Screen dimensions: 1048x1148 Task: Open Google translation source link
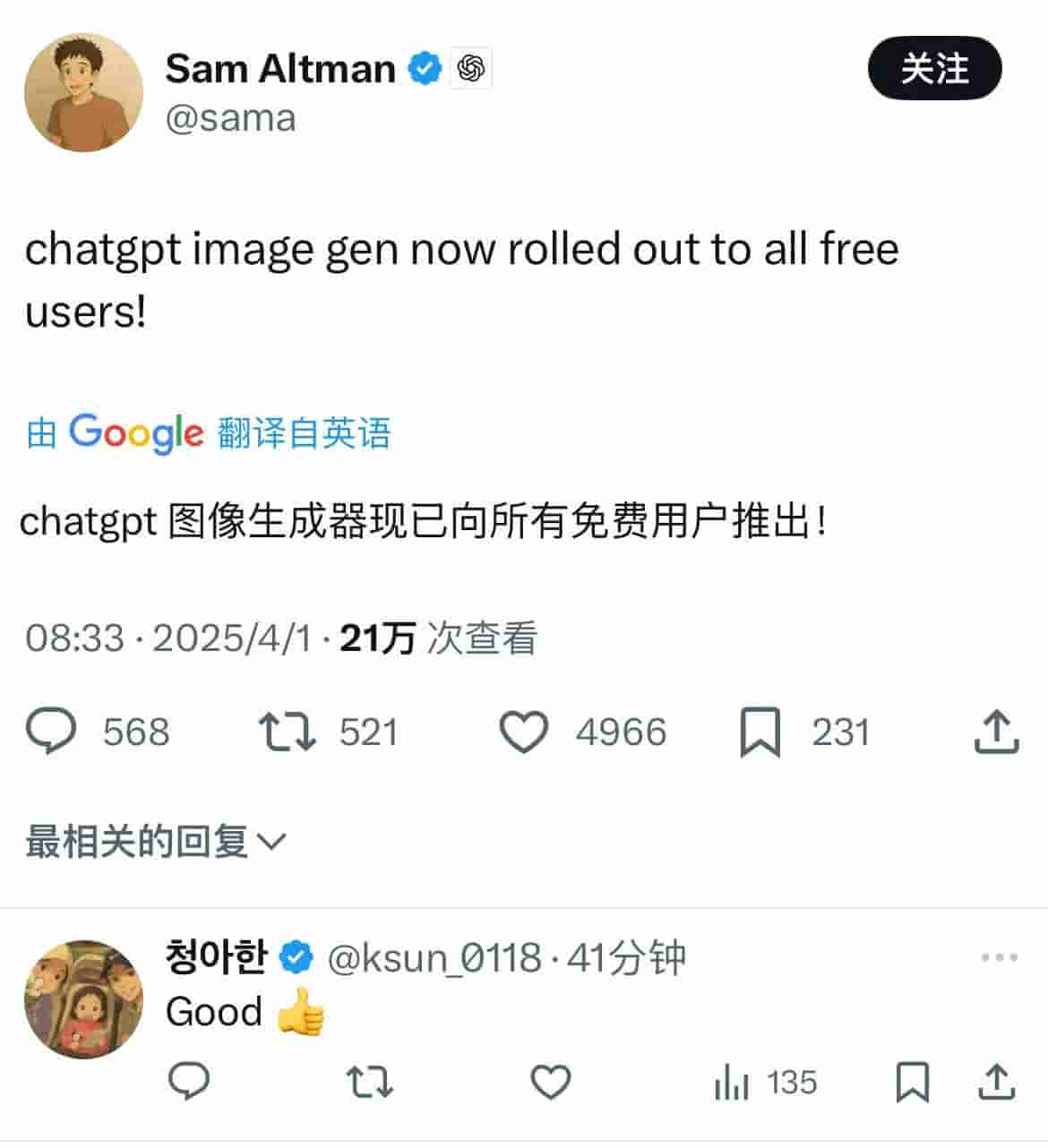[x=210, y=433]
